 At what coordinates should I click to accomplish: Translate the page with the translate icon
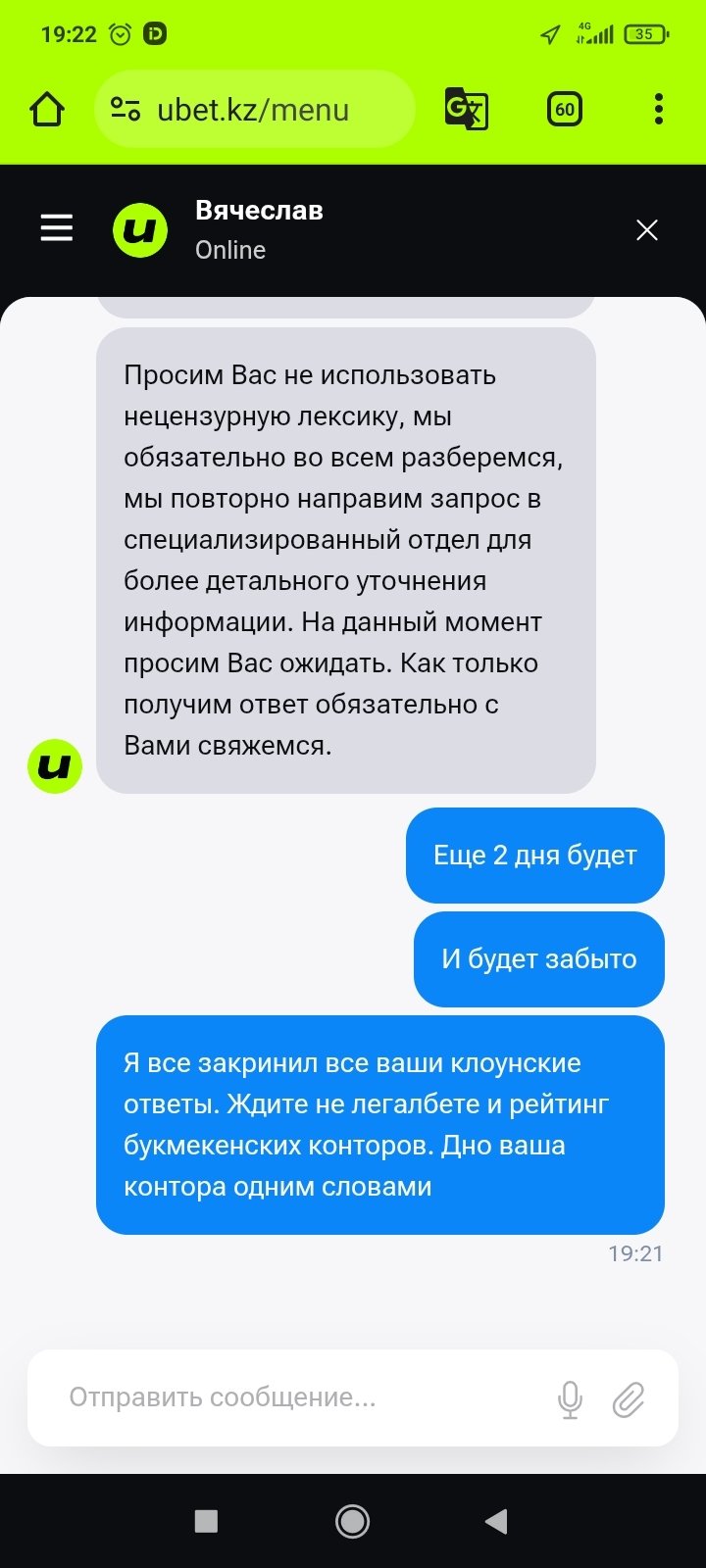click(466, 109)
